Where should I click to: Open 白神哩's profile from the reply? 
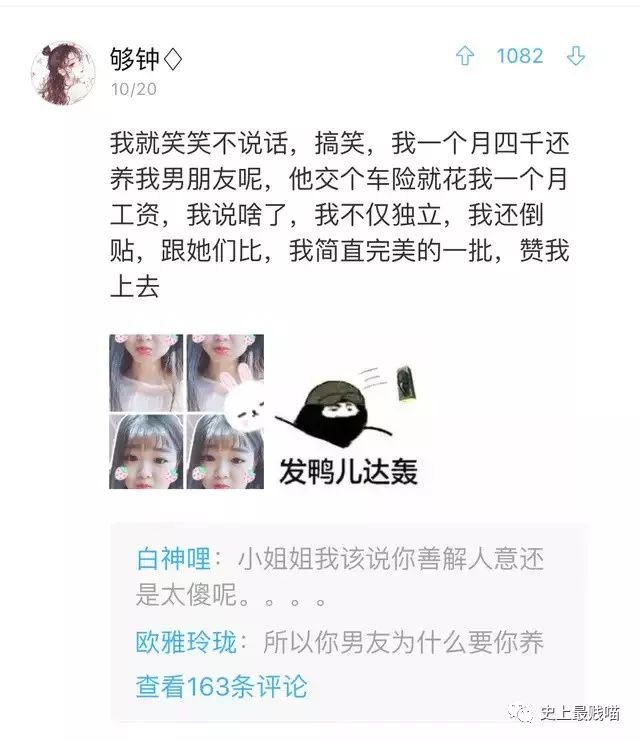(173, 559)
